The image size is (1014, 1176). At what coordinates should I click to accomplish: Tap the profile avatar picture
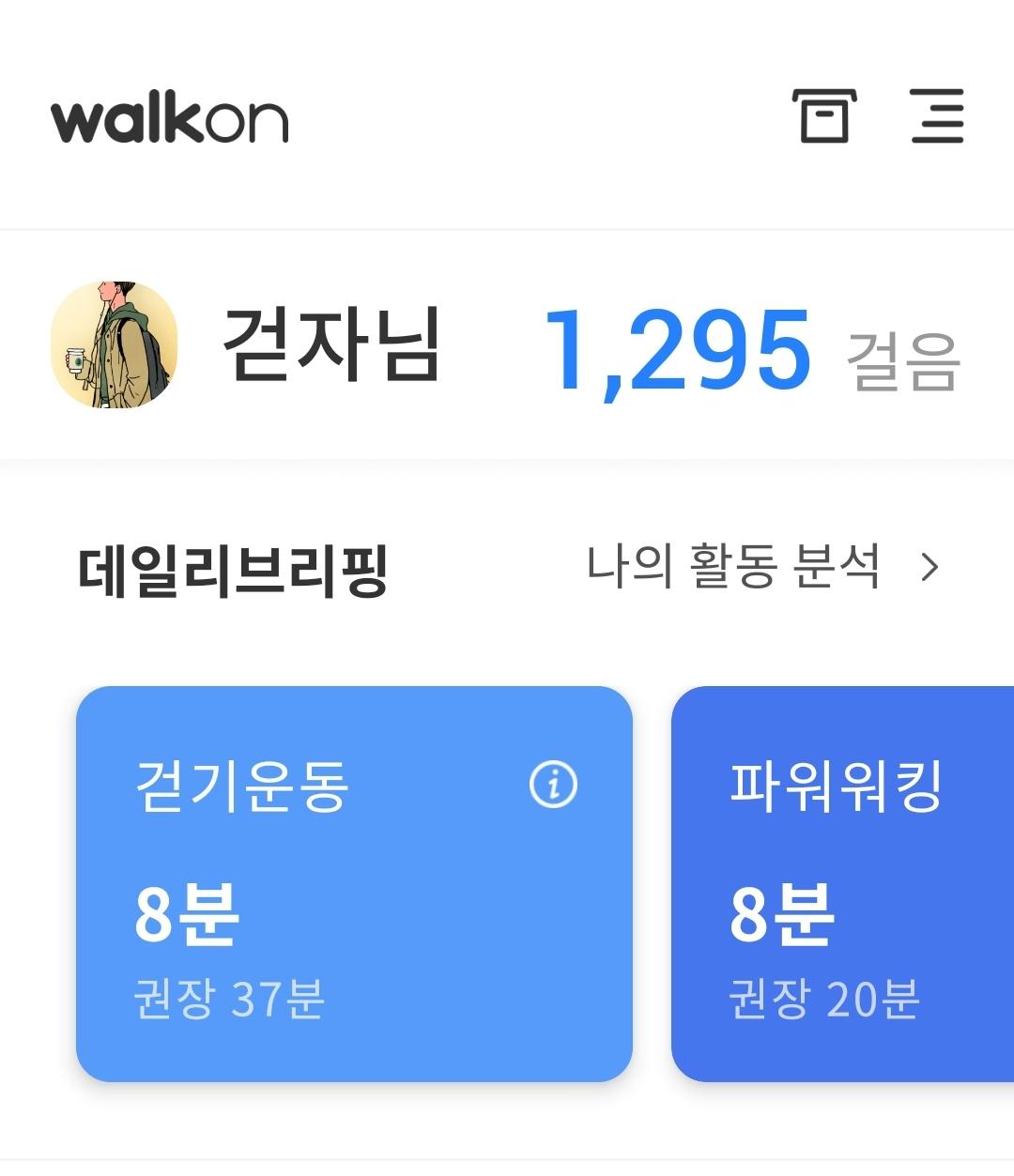point(114,344)
